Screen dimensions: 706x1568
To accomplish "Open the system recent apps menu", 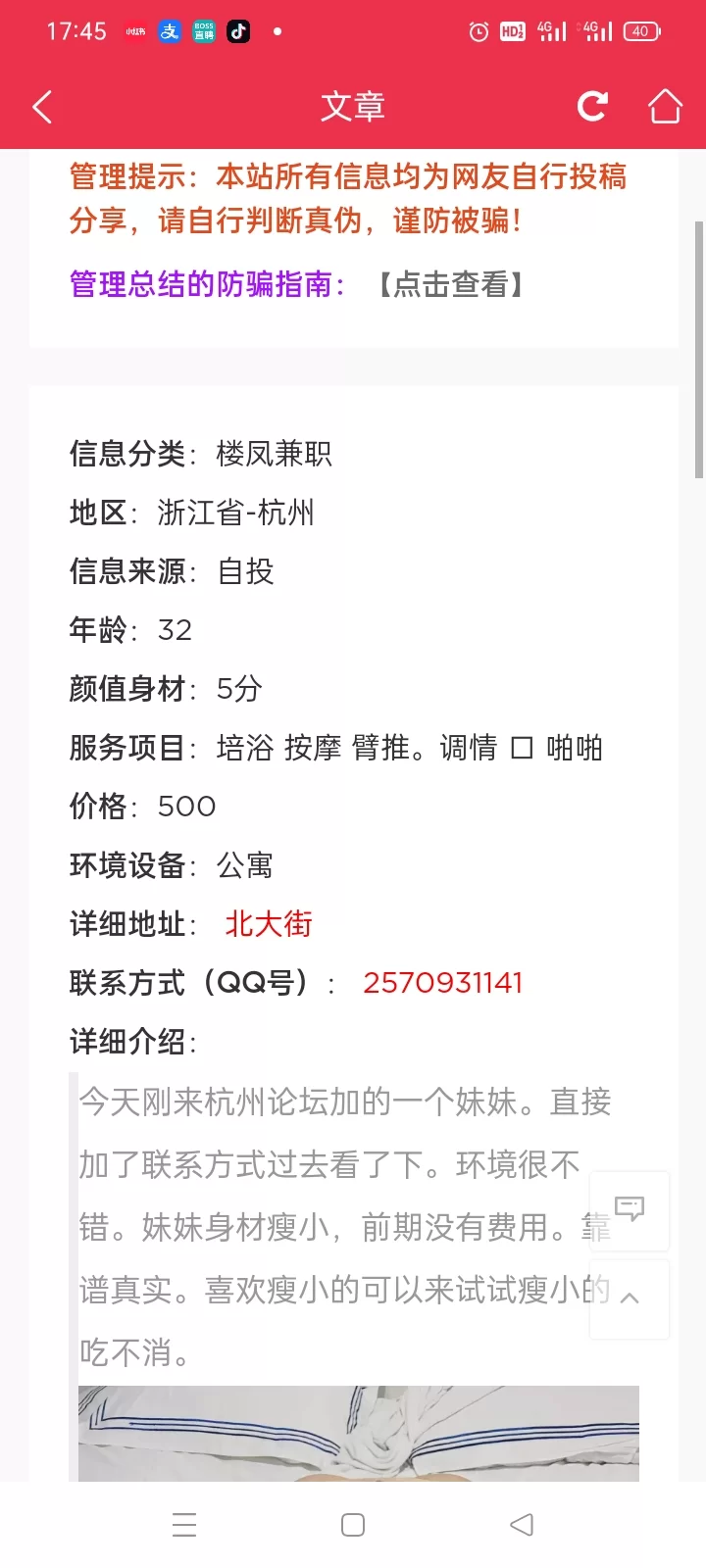I will [x=184, y=1524].
